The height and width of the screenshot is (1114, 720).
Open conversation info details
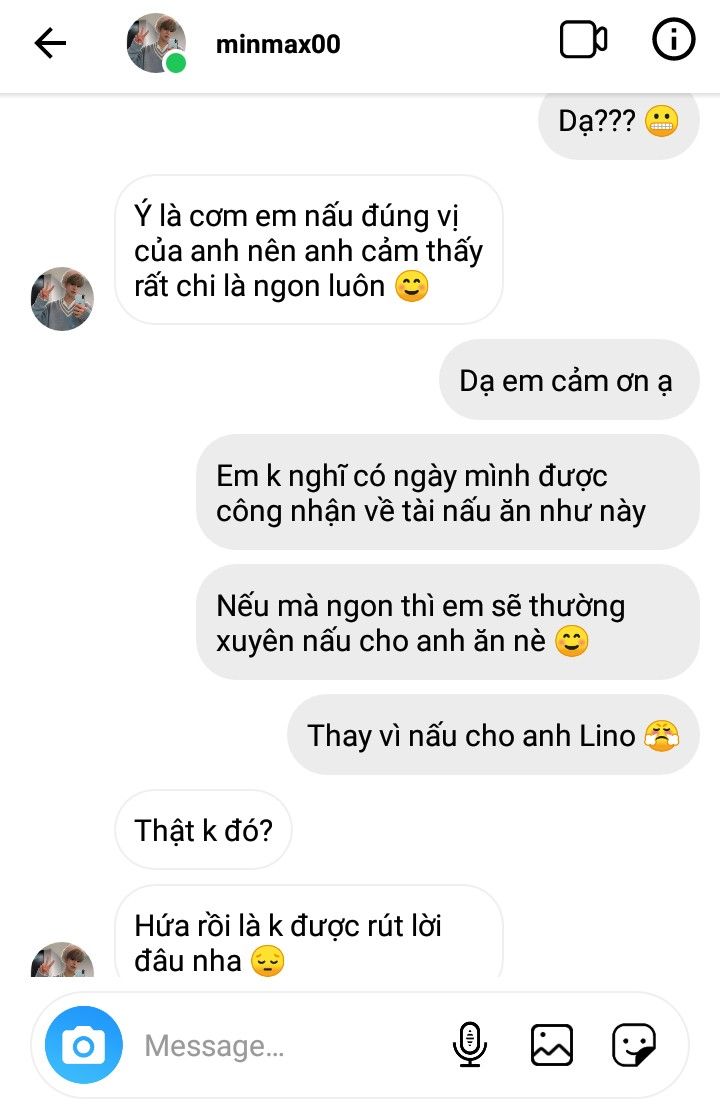pos(673,41)
